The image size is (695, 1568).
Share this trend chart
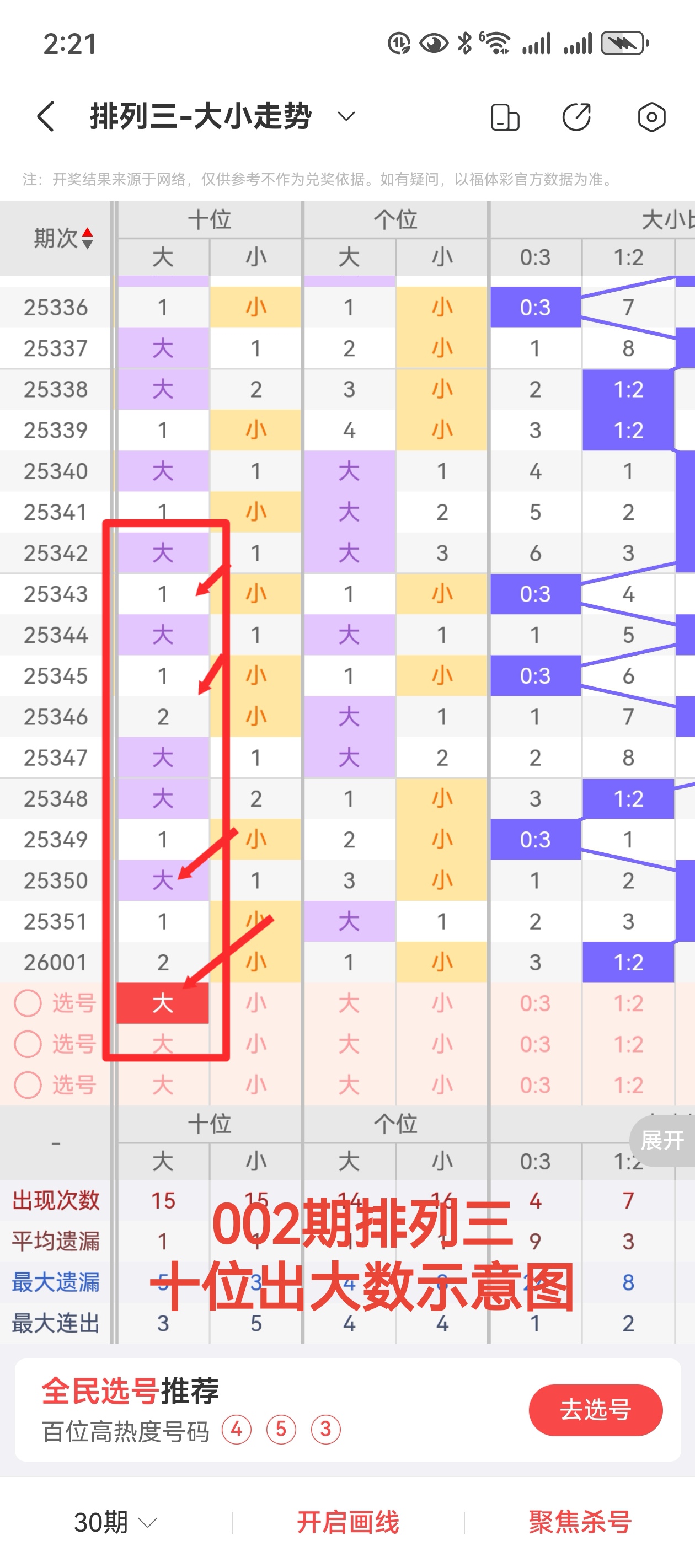tap(576, 117)
